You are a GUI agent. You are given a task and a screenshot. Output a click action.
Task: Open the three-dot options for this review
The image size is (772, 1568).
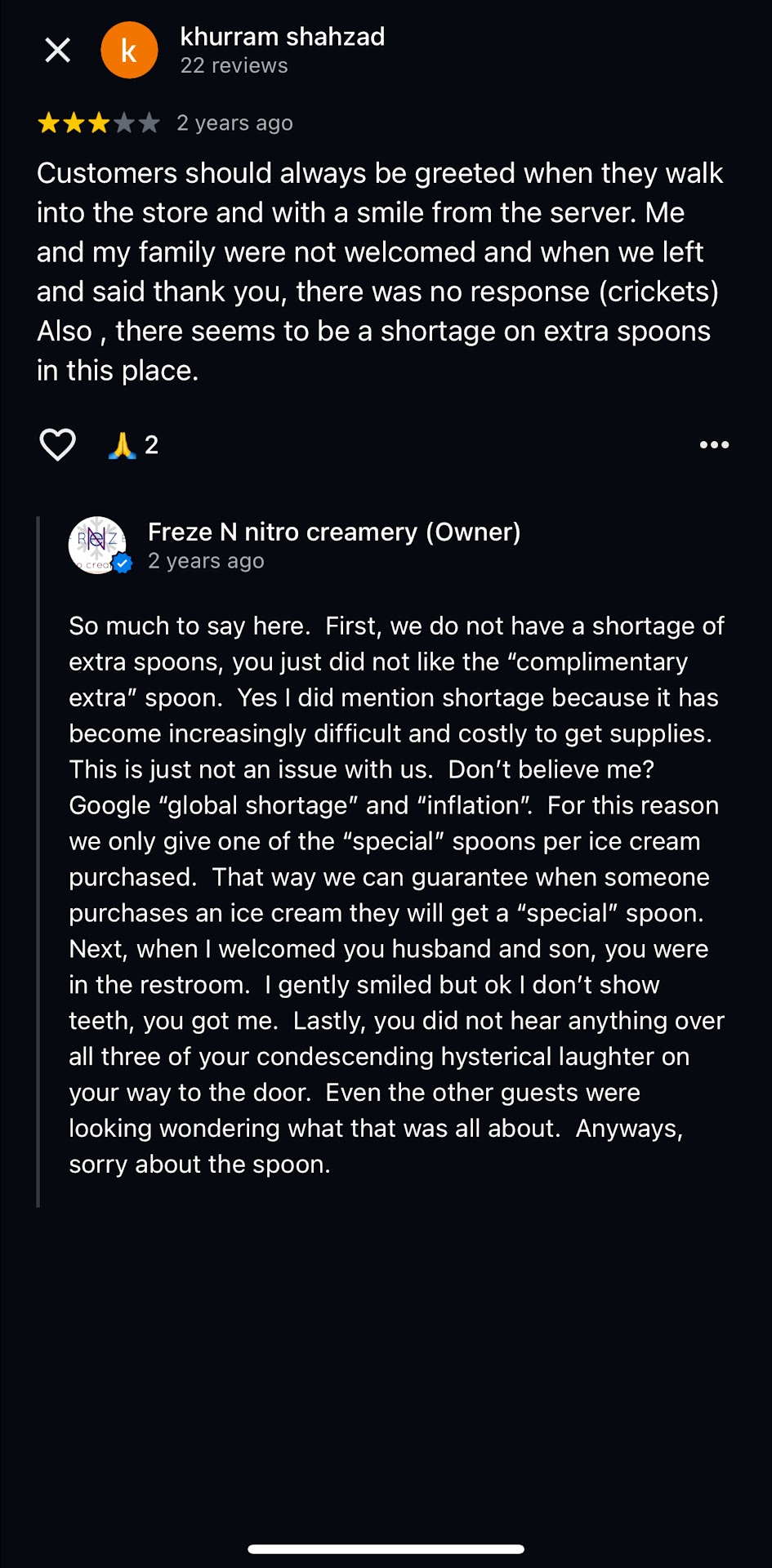tap(714, 445)
